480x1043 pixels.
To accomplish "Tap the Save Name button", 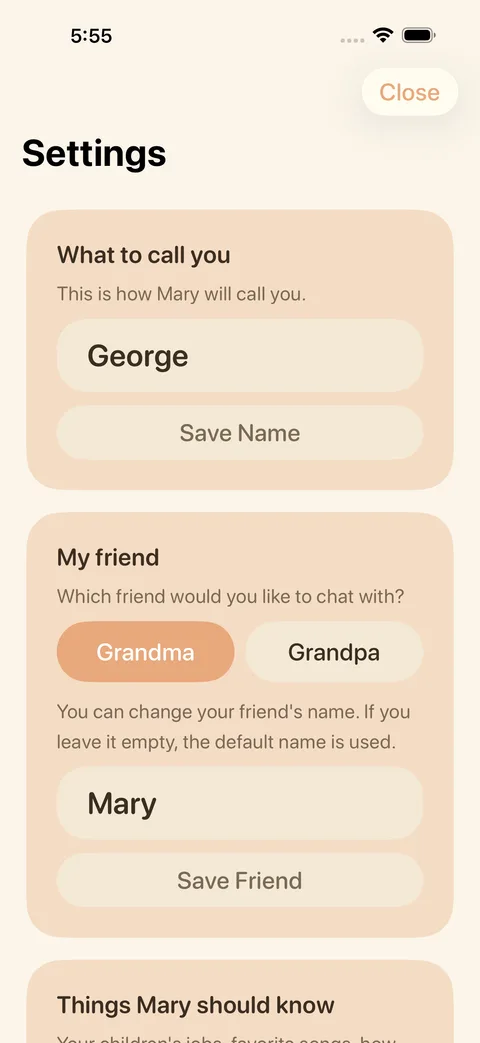I will (x=239, y=433).
